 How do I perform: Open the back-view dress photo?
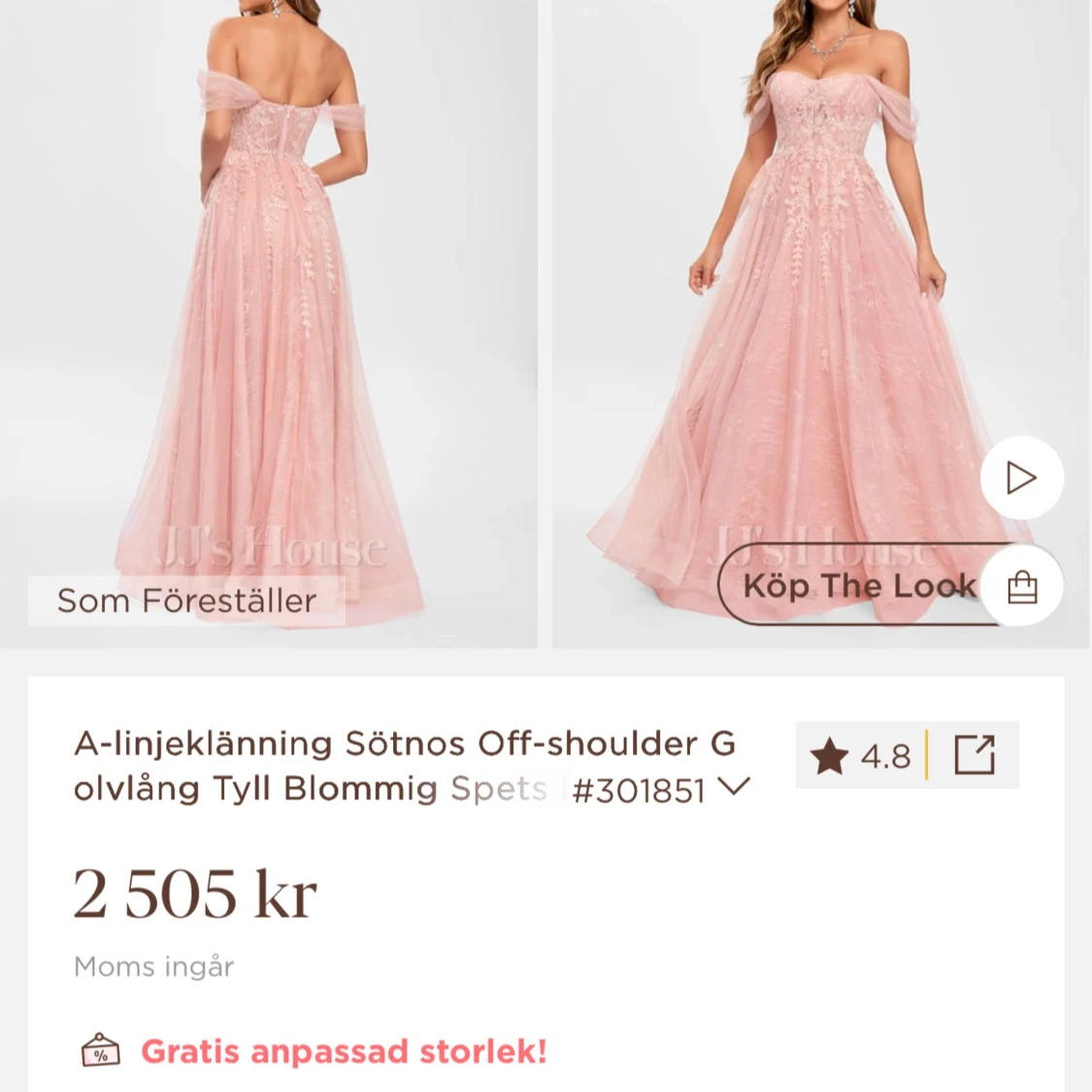[269, 291]
